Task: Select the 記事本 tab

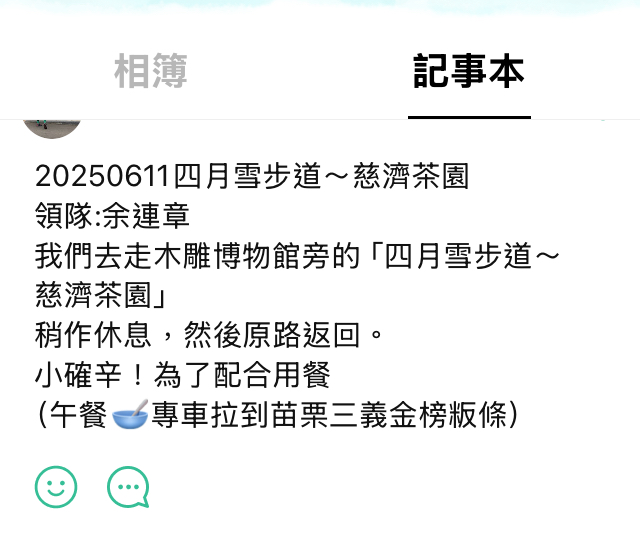Action: (x=469, y=71)
